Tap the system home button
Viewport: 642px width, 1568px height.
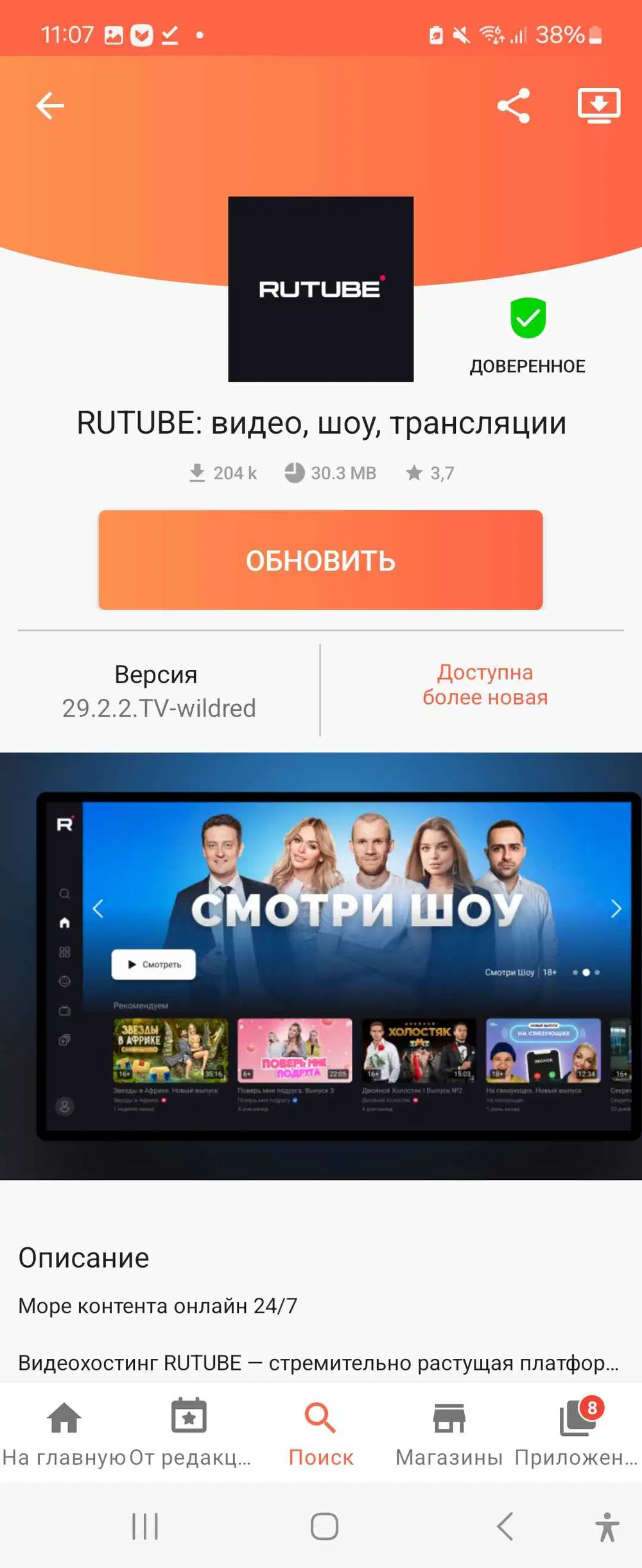[x=324, y=1526]
